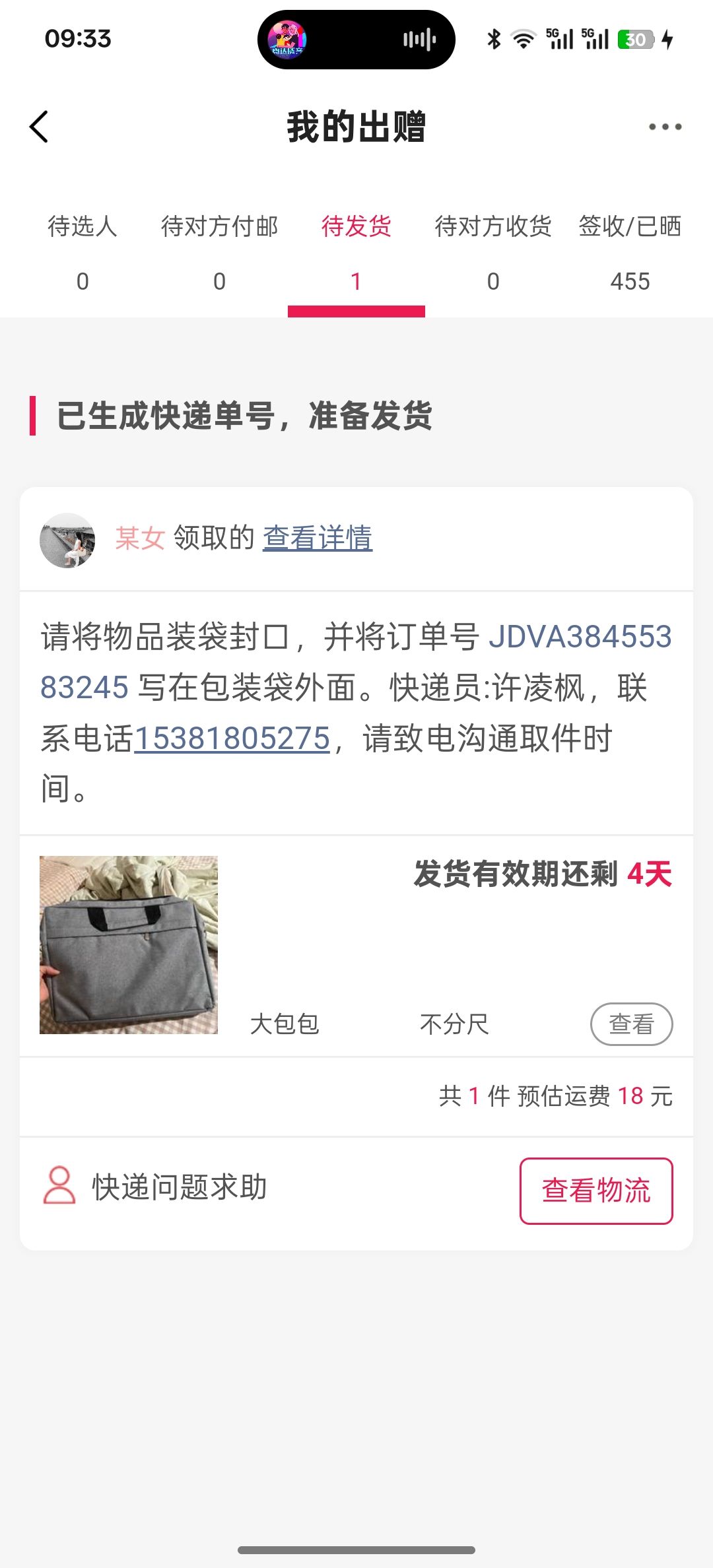Open 某女's profile avatar

[x=67, y=540]
